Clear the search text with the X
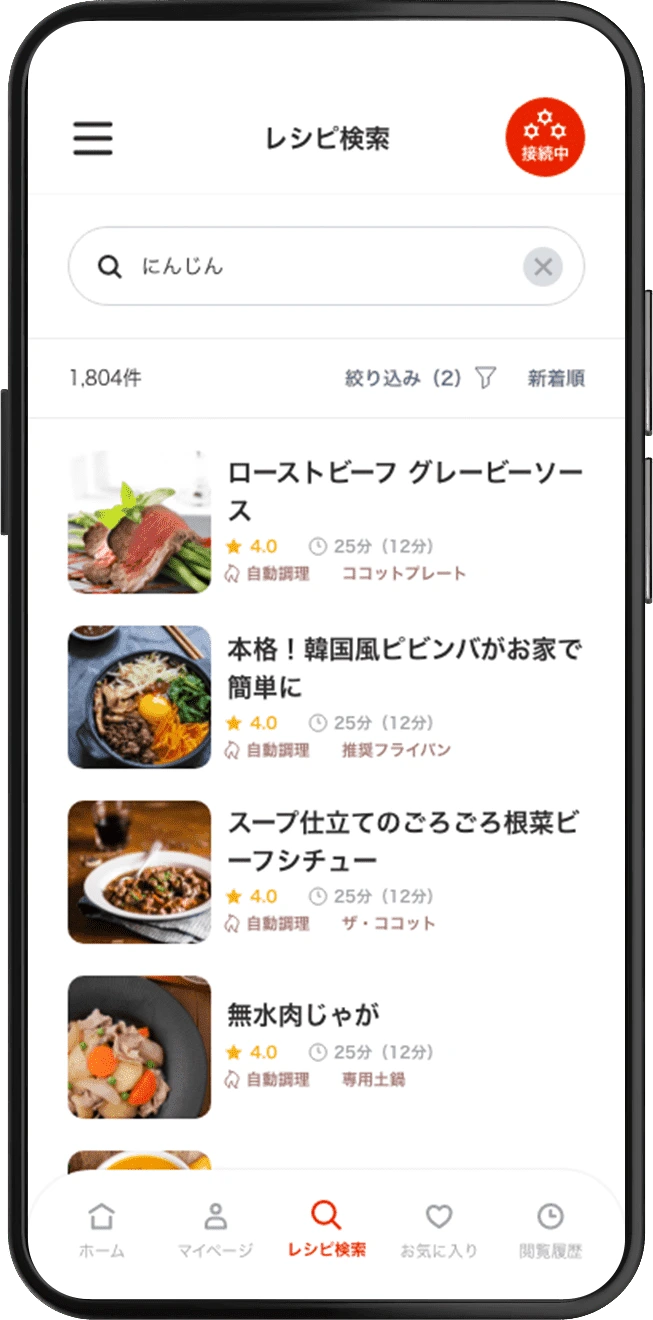The width and height of the screenshot is (653, 1320). 543,266
